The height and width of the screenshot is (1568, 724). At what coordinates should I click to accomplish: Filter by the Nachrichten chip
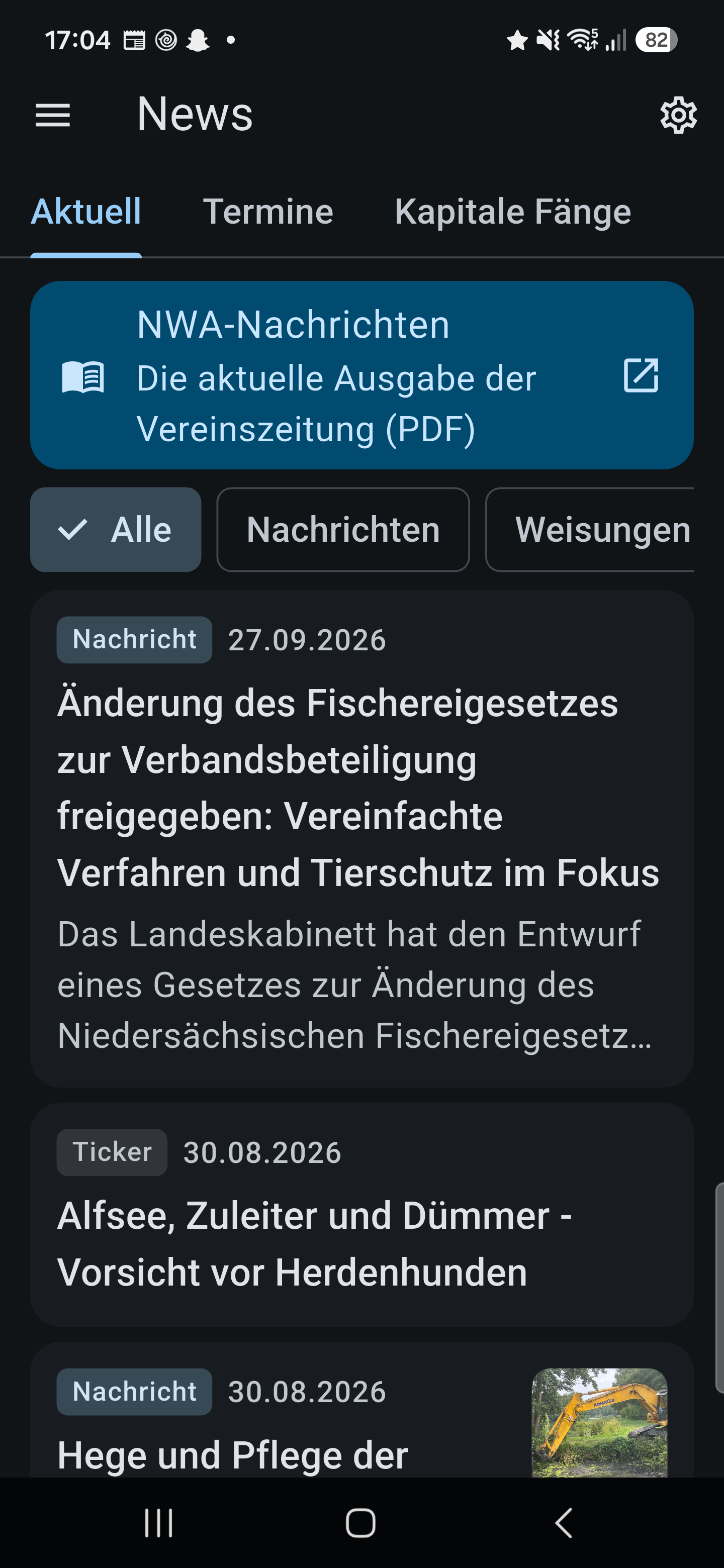coord(343,530)
